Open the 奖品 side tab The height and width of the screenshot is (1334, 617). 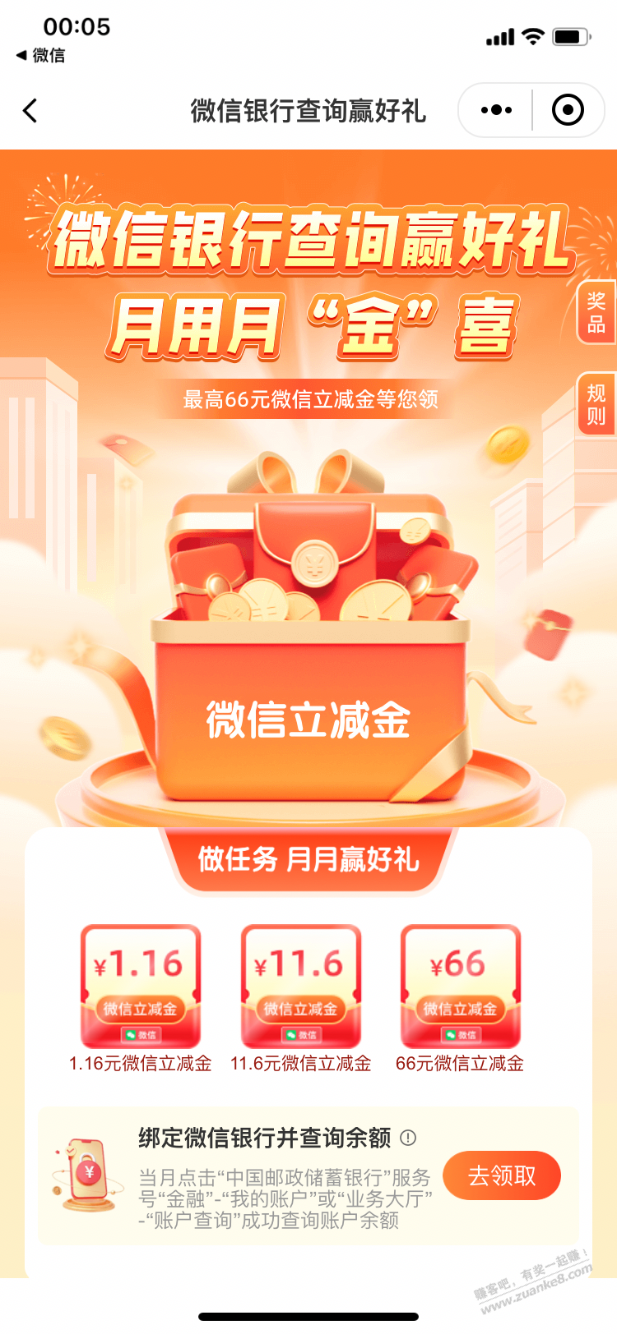[x=596, y=313]
